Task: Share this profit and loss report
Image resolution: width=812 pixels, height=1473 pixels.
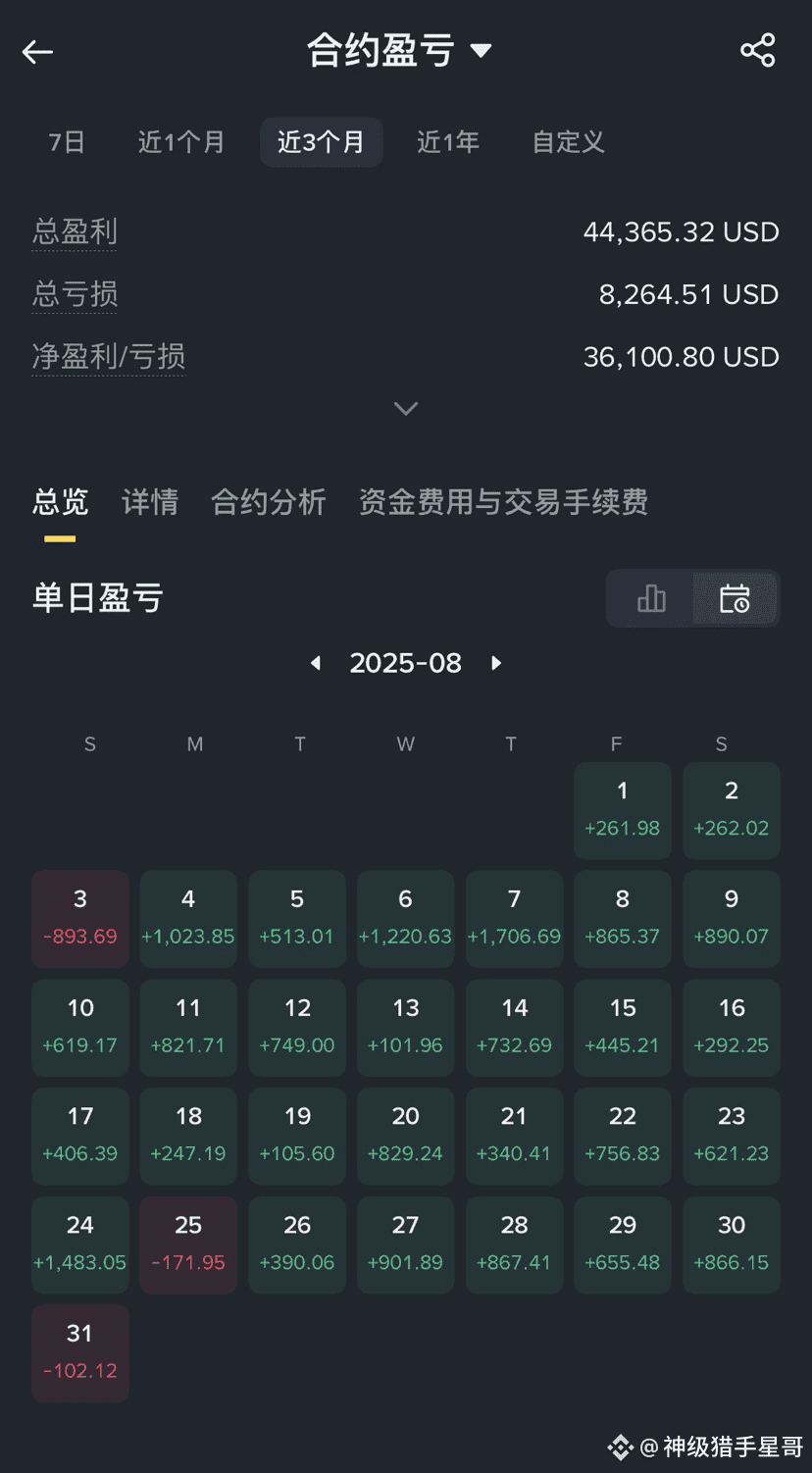Action: coord(757,51)
